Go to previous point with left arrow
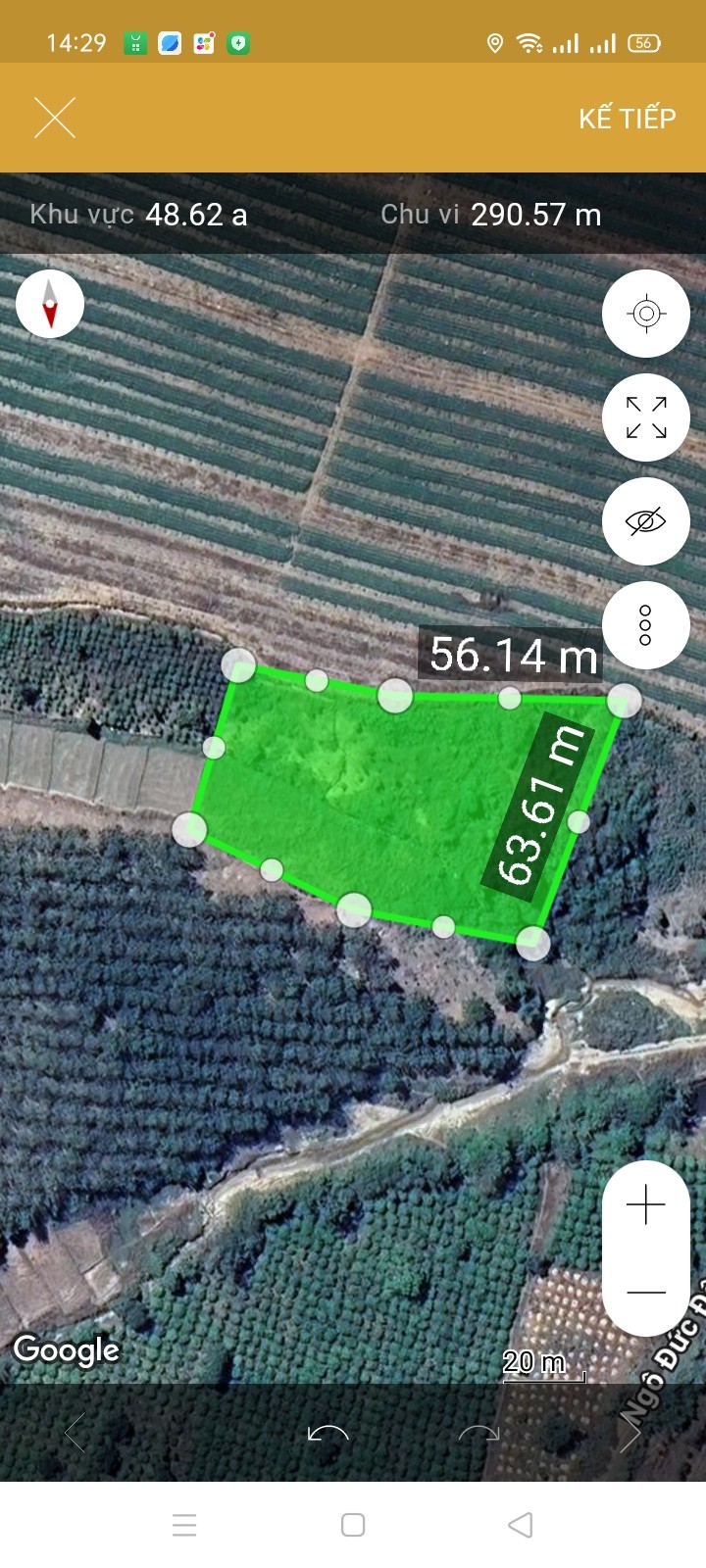 (75, 1432)
